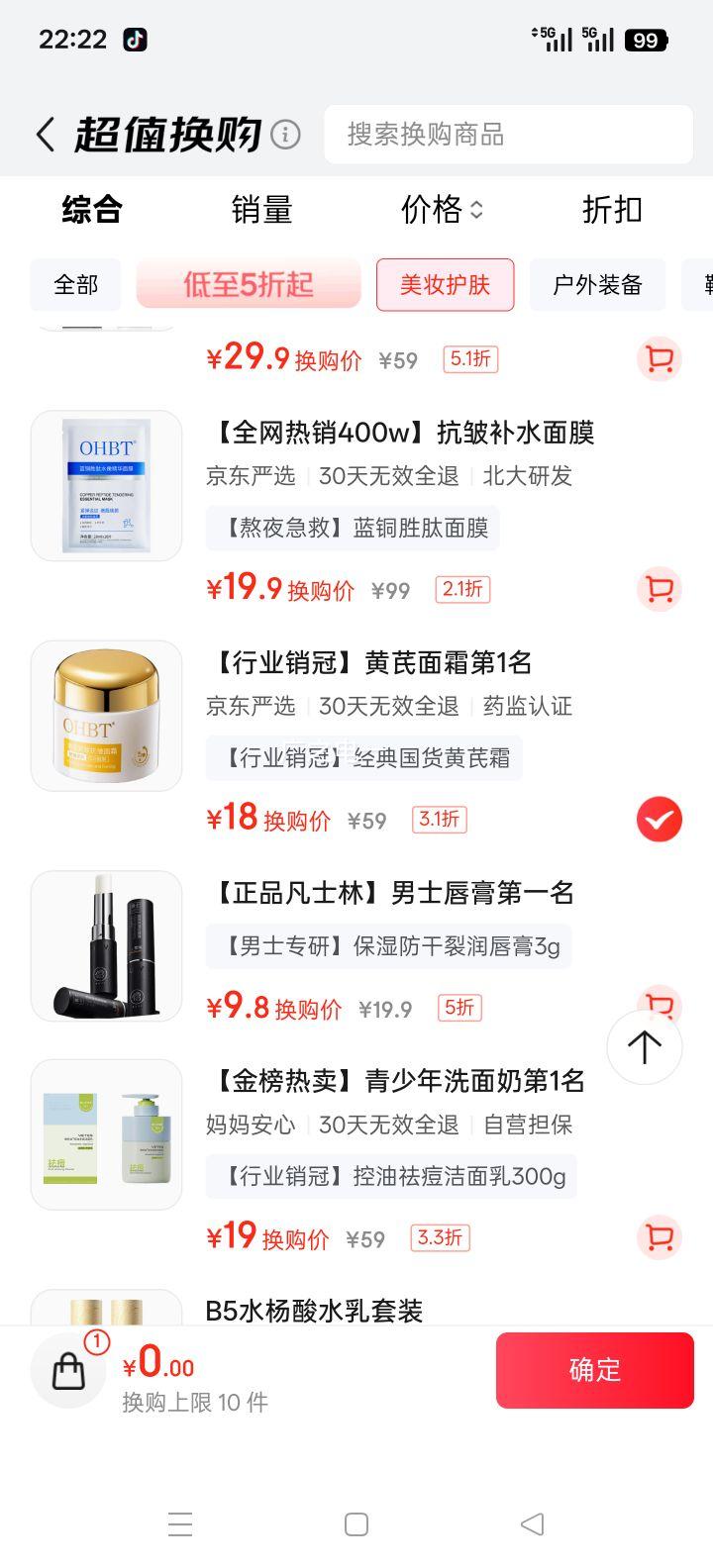Confirm selection with 确定 button
713x1568 pixels.
pos(594,1370)
